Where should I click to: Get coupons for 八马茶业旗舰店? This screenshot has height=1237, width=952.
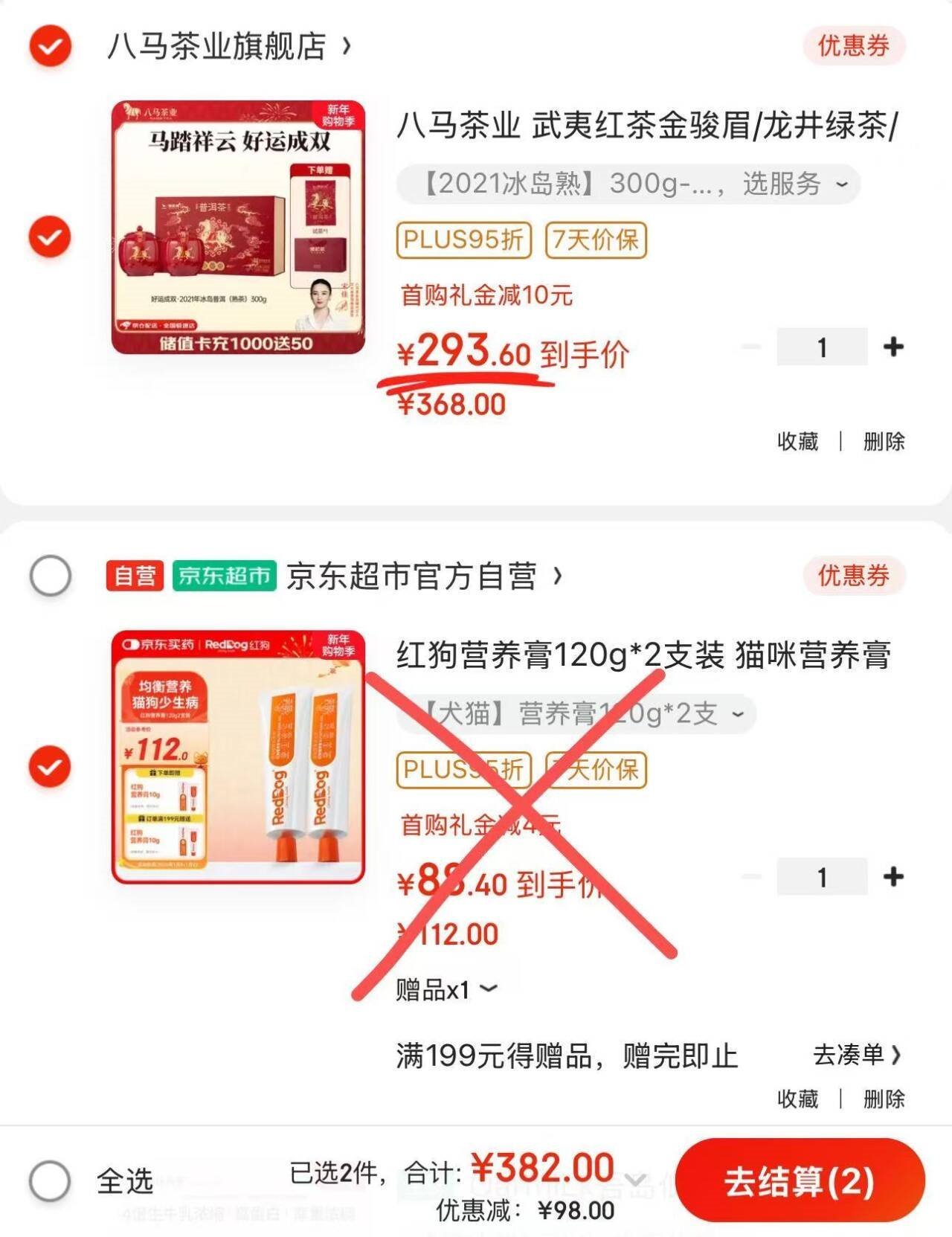[x=853, y=46]
